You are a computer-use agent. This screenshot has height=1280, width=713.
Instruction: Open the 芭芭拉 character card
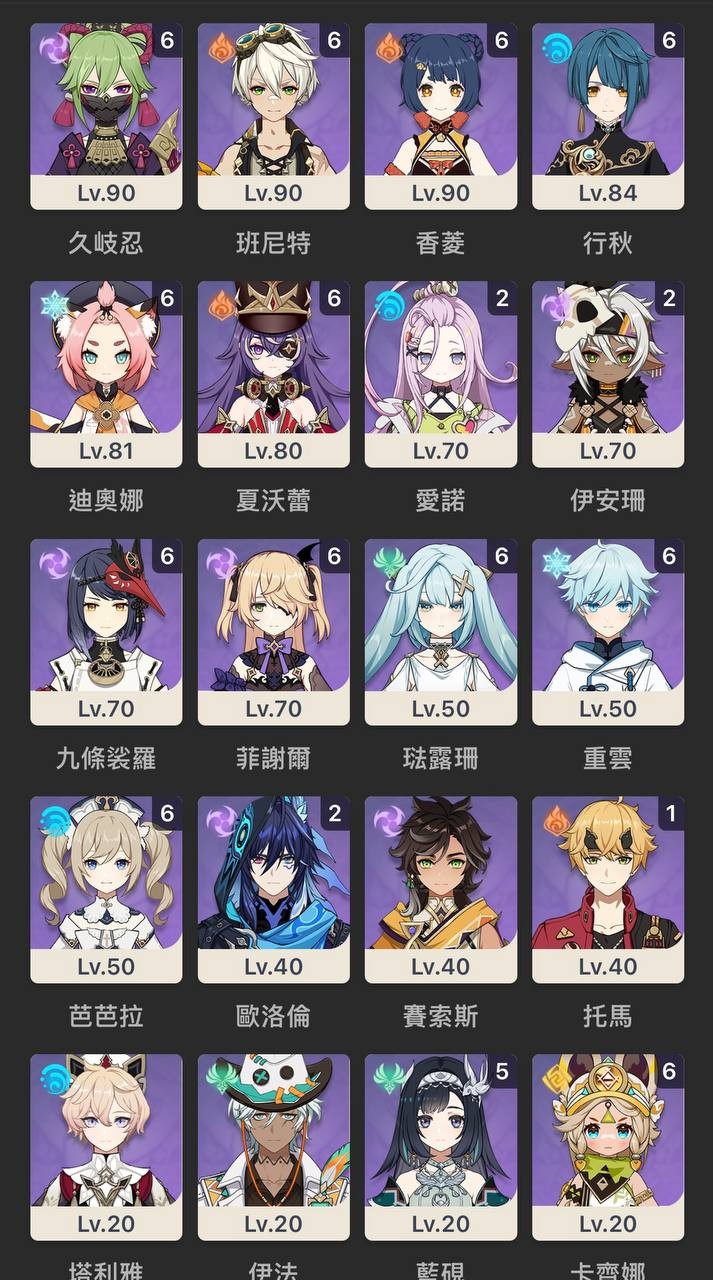pos(106,890)
